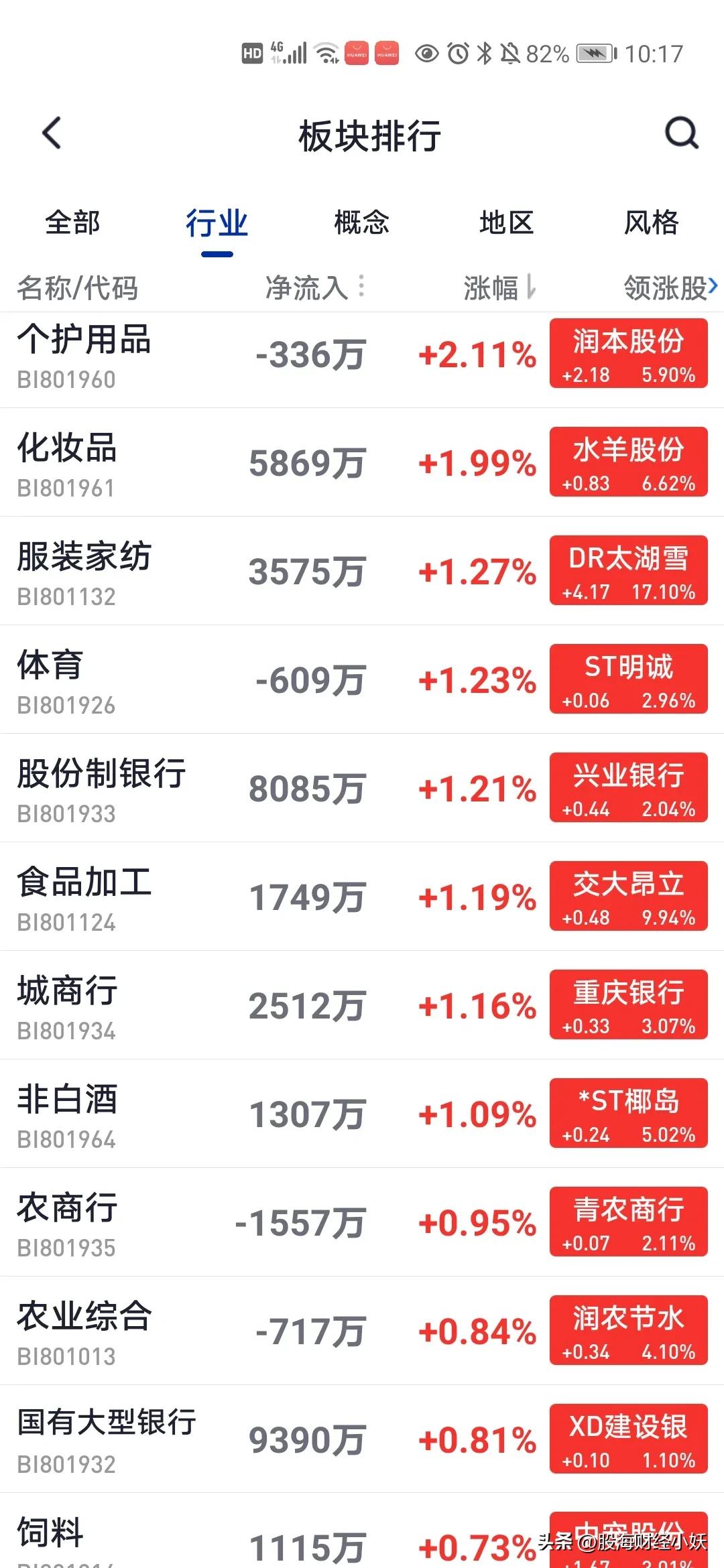Switch to the 概念 tab
The image size is (724, 1568).
coord(361,222)
